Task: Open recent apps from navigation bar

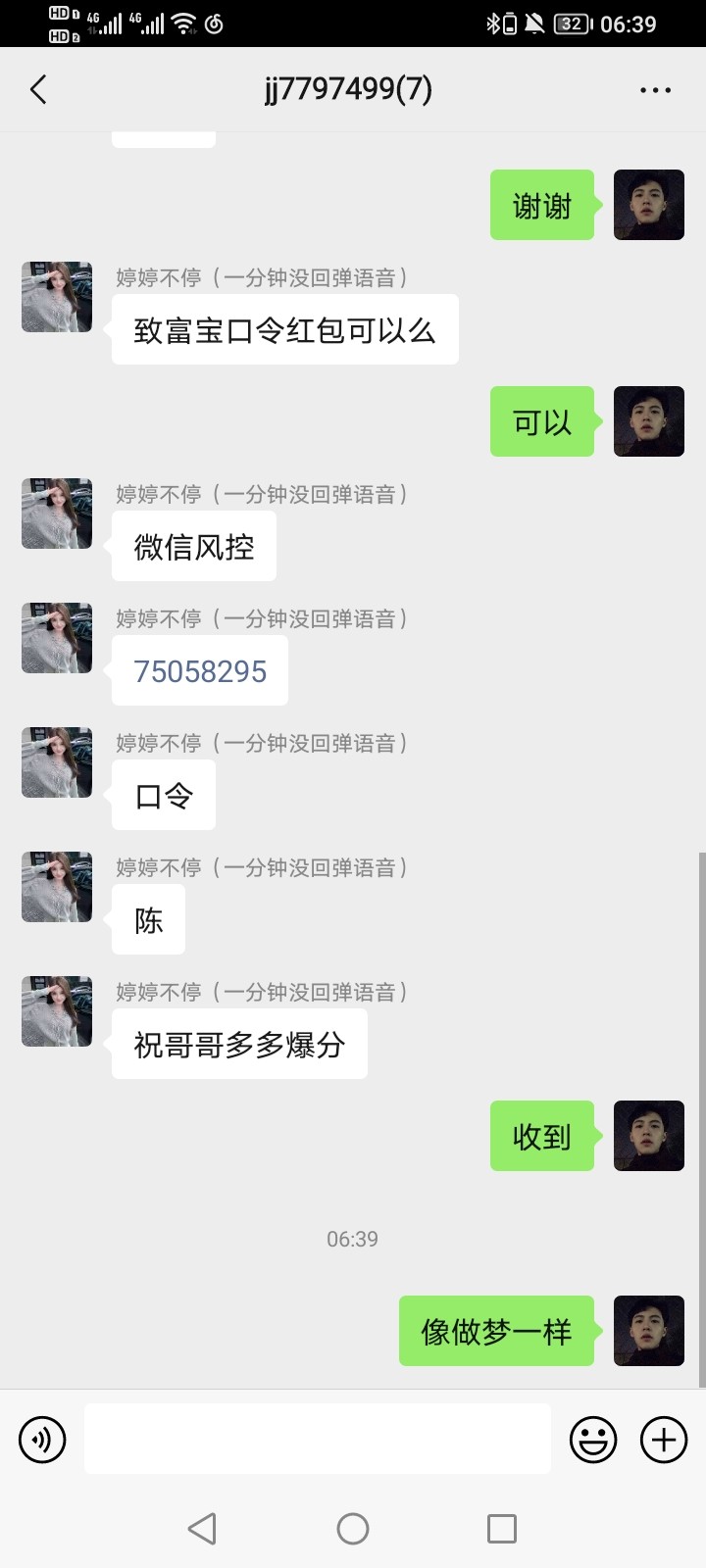Action: tap(502, 1528)
